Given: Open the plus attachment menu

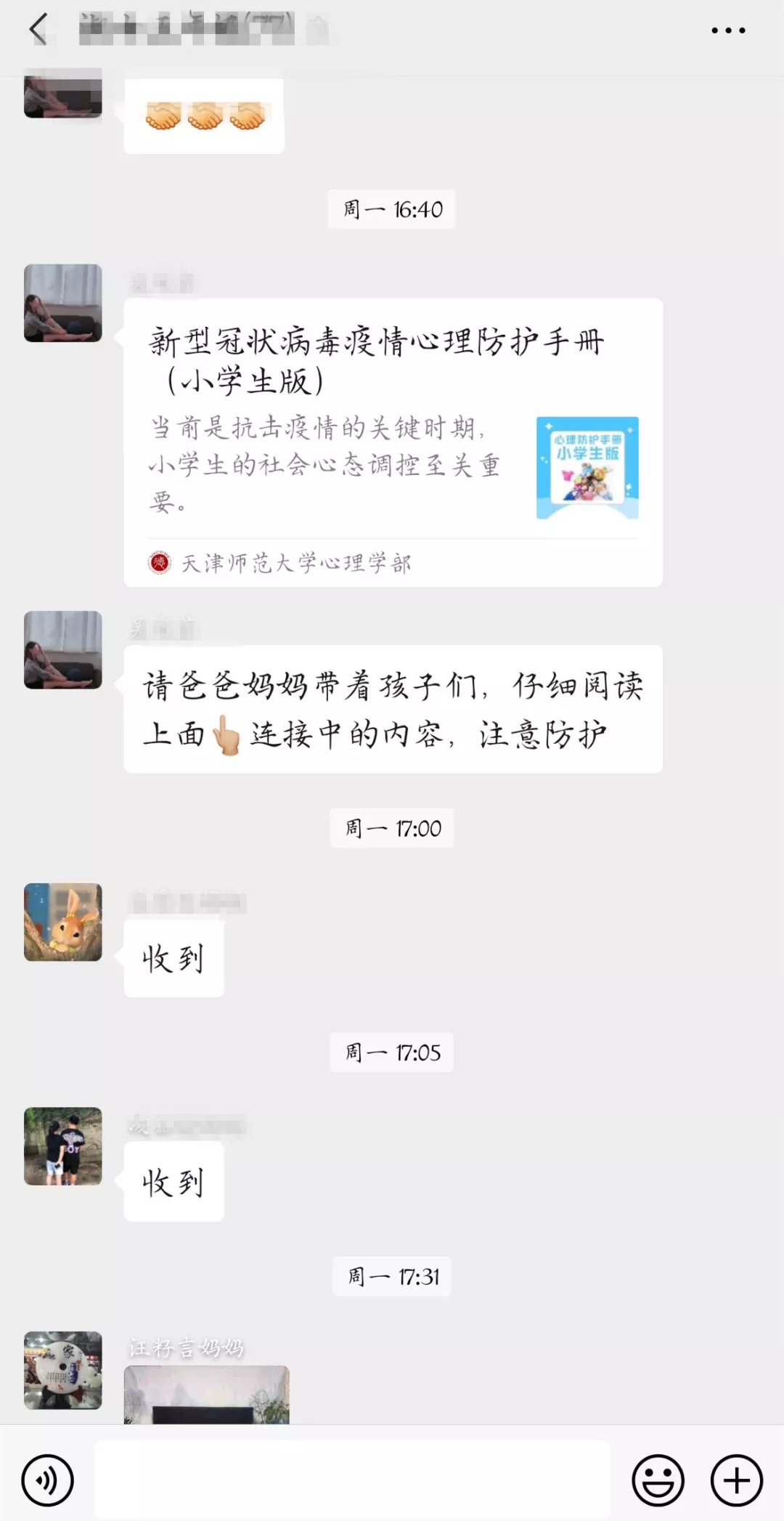Looking at the screenshot, I should (x=736, y=1480).
